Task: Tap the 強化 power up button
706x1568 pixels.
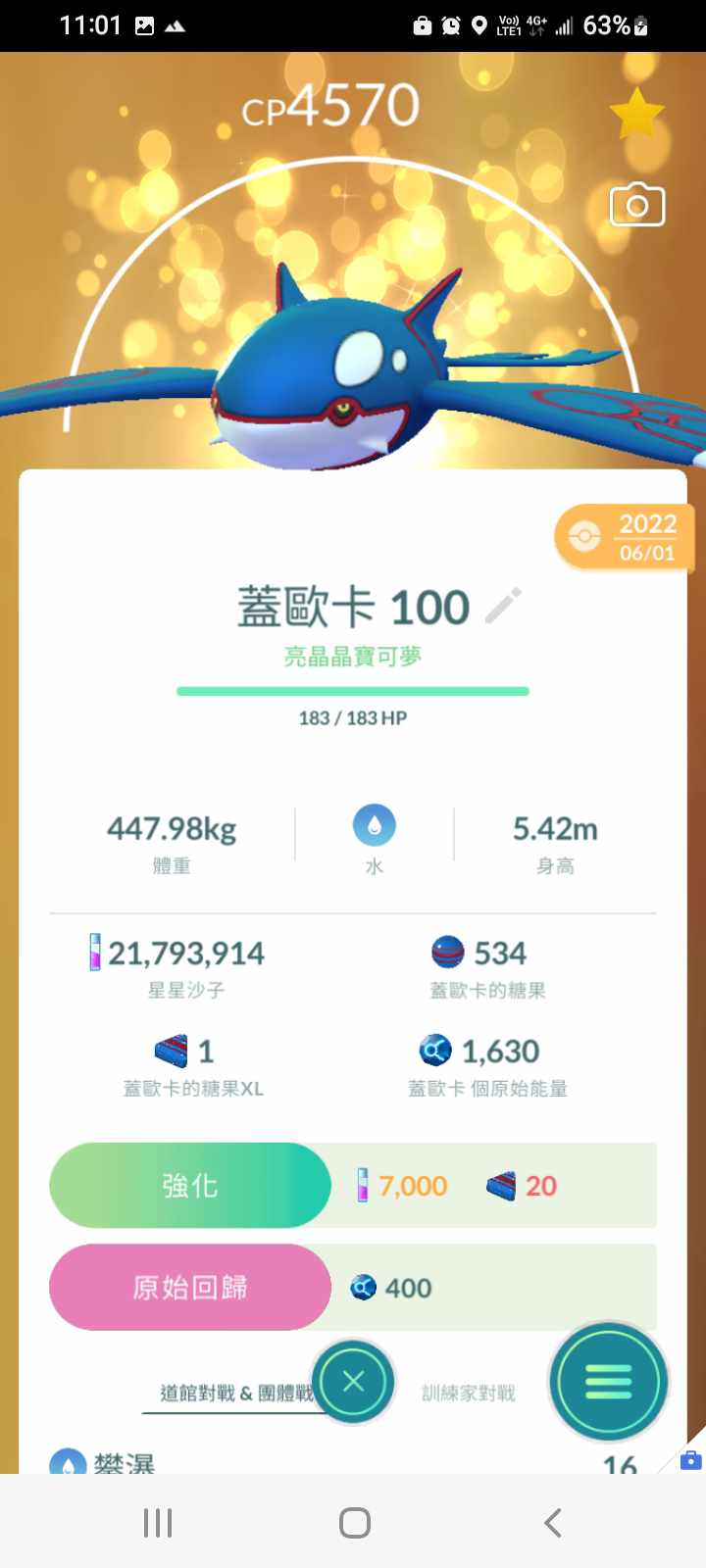Action: [190, 1186]
